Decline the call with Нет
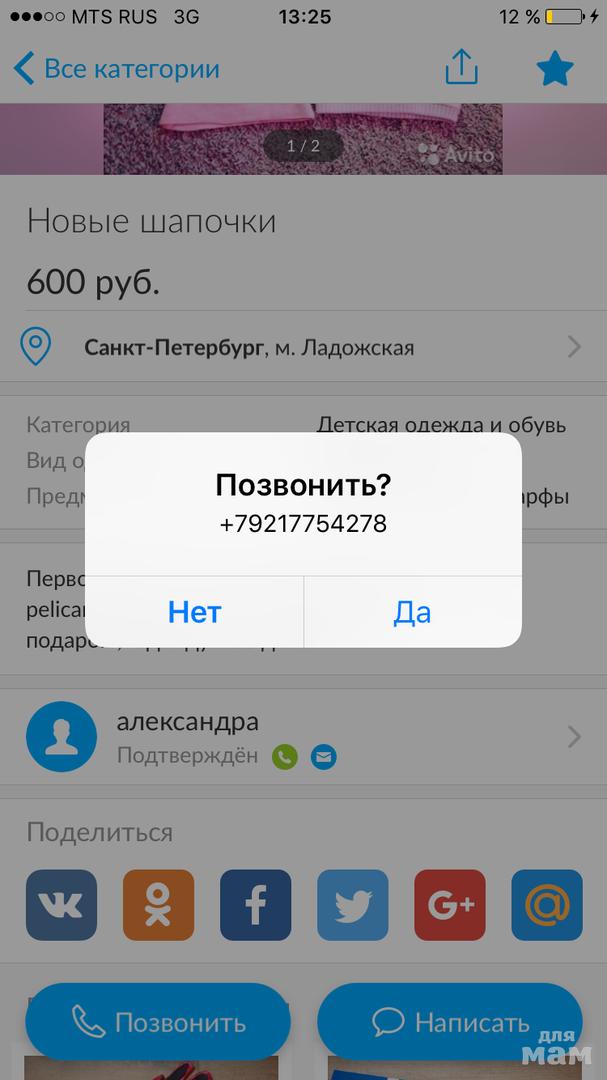The image size is (607, 1080). click(x=194, y=612)
